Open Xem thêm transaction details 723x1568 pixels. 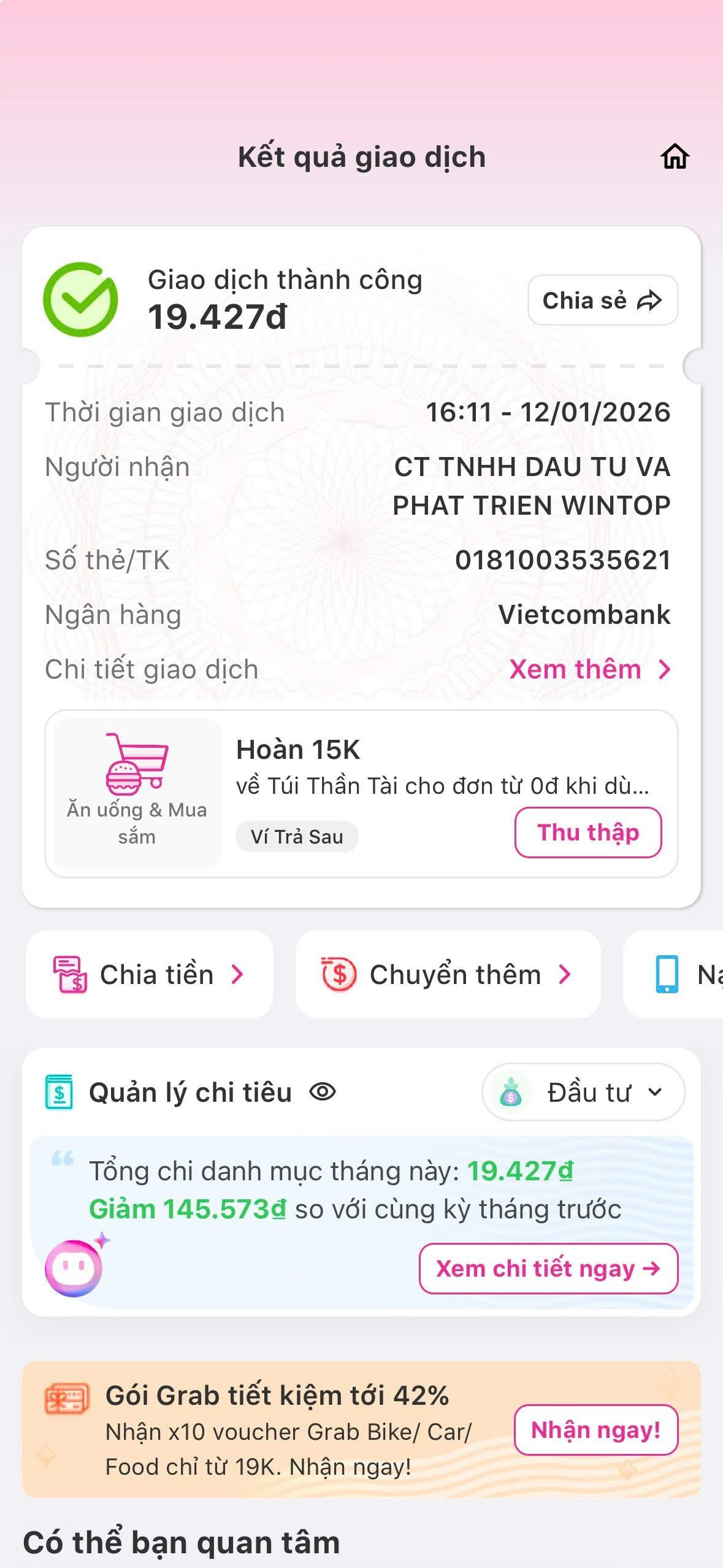click(589, 669)
